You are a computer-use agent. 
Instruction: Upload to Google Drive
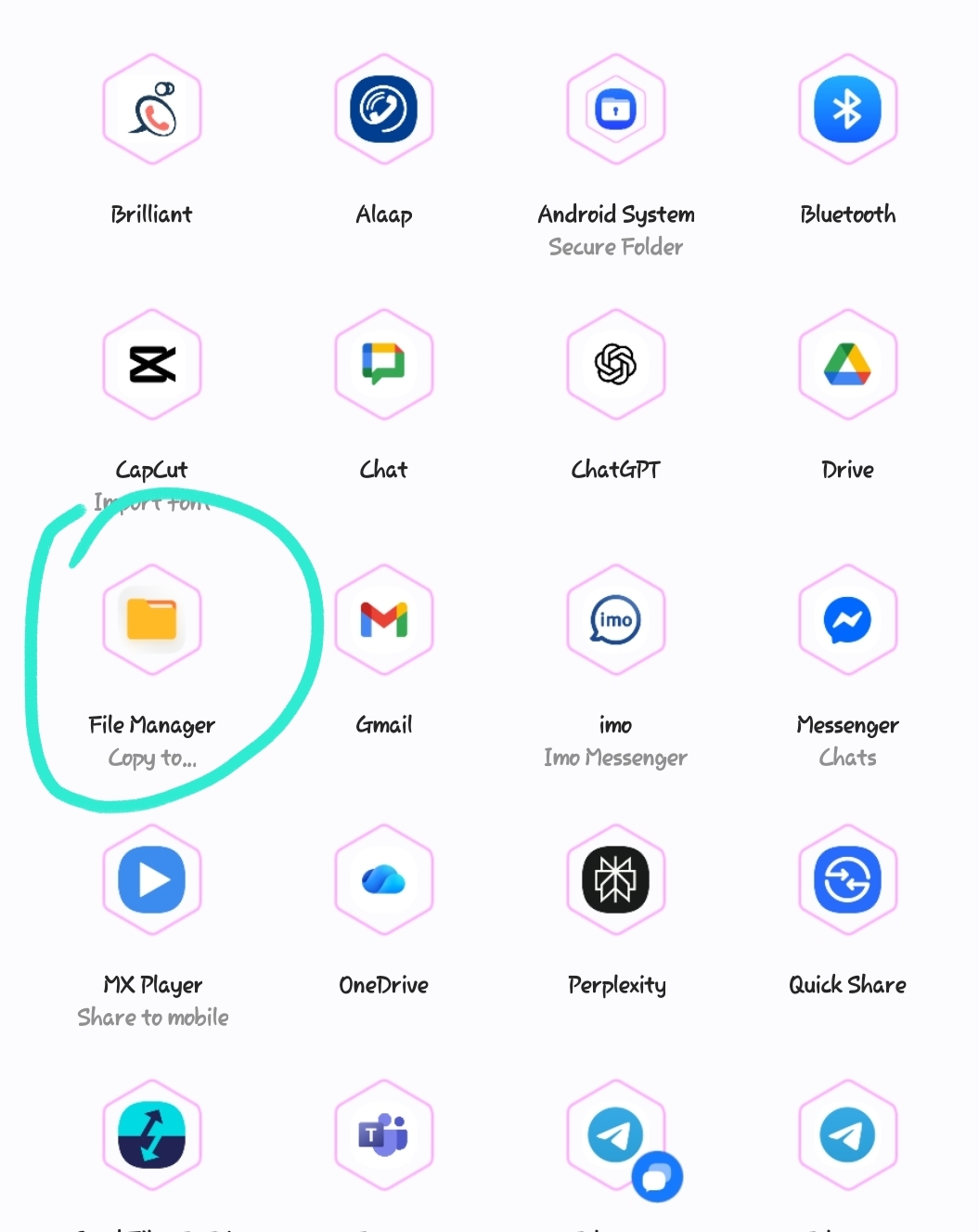(847, 365)
